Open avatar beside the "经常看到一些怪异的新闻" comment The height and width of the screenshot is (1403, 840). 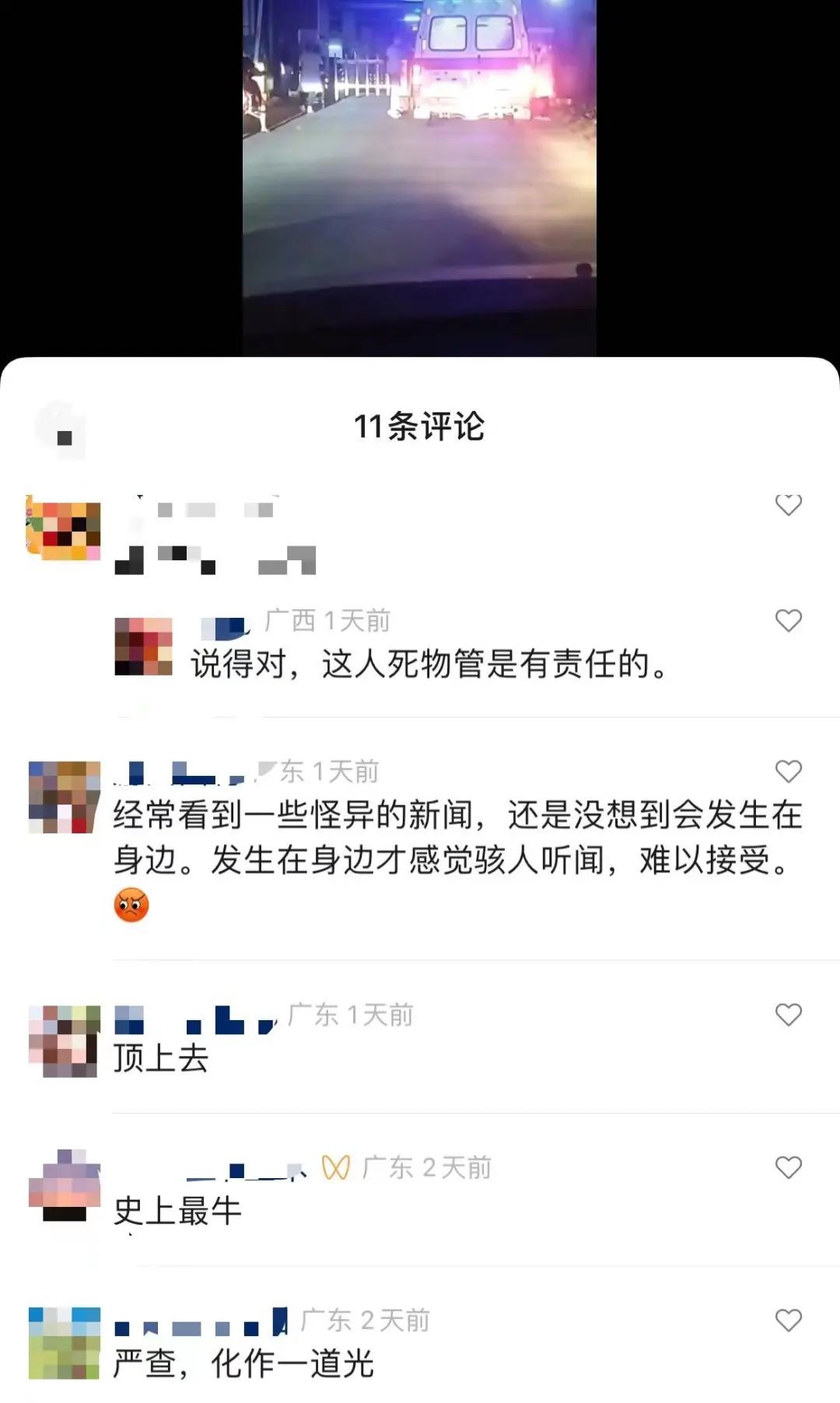pyautogui.click(x=65, y=797)
